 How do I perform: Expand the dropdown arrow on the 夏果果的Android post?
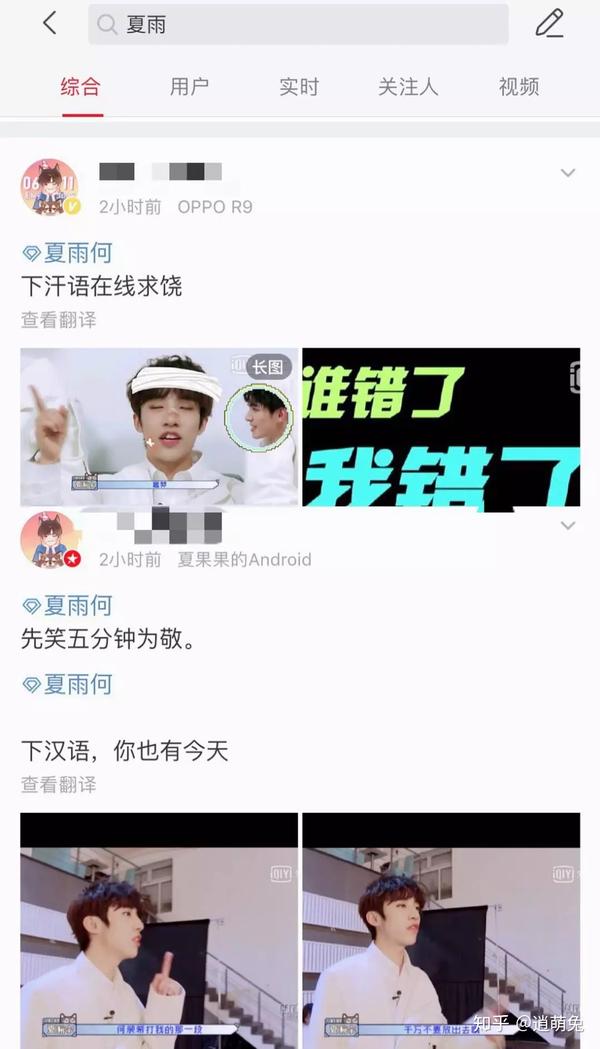click(568, 525)
